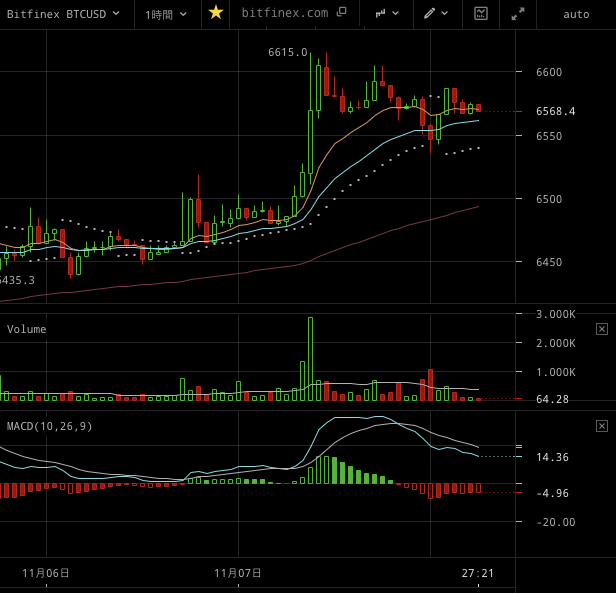The width and height of the screenshot is (616, 593).
Task: Toggle the auto scale button
Action: tap(576, 14)
